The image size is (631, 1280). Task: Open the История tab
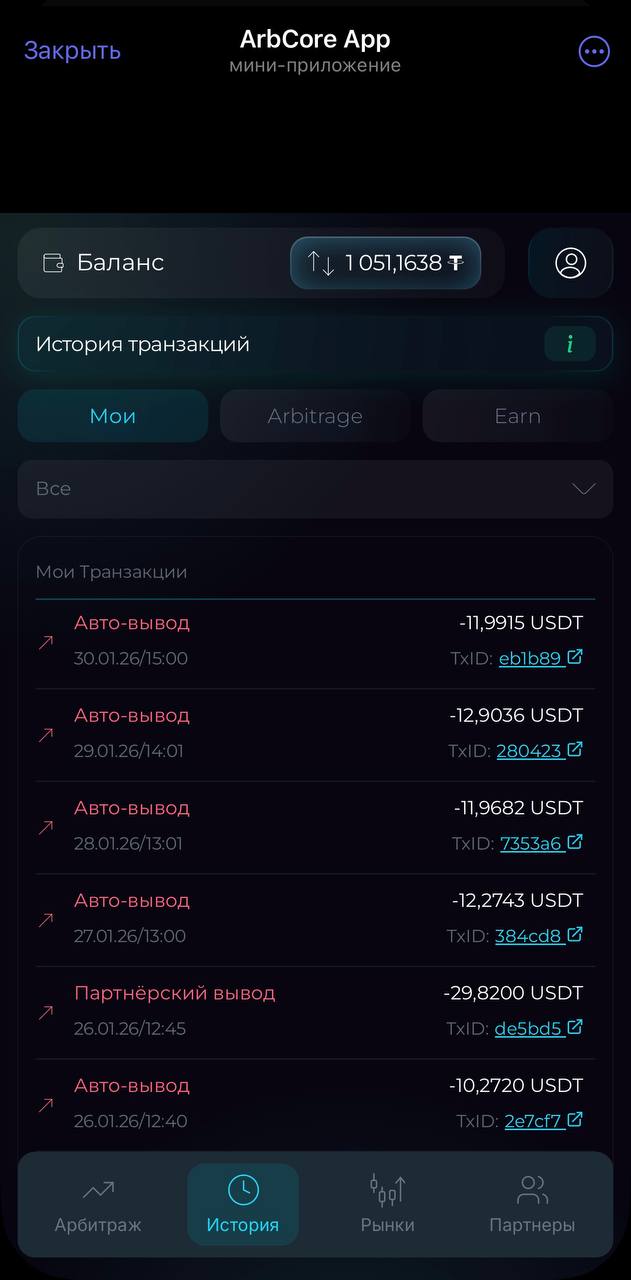pyautogui.click(x=243, y=1204)
